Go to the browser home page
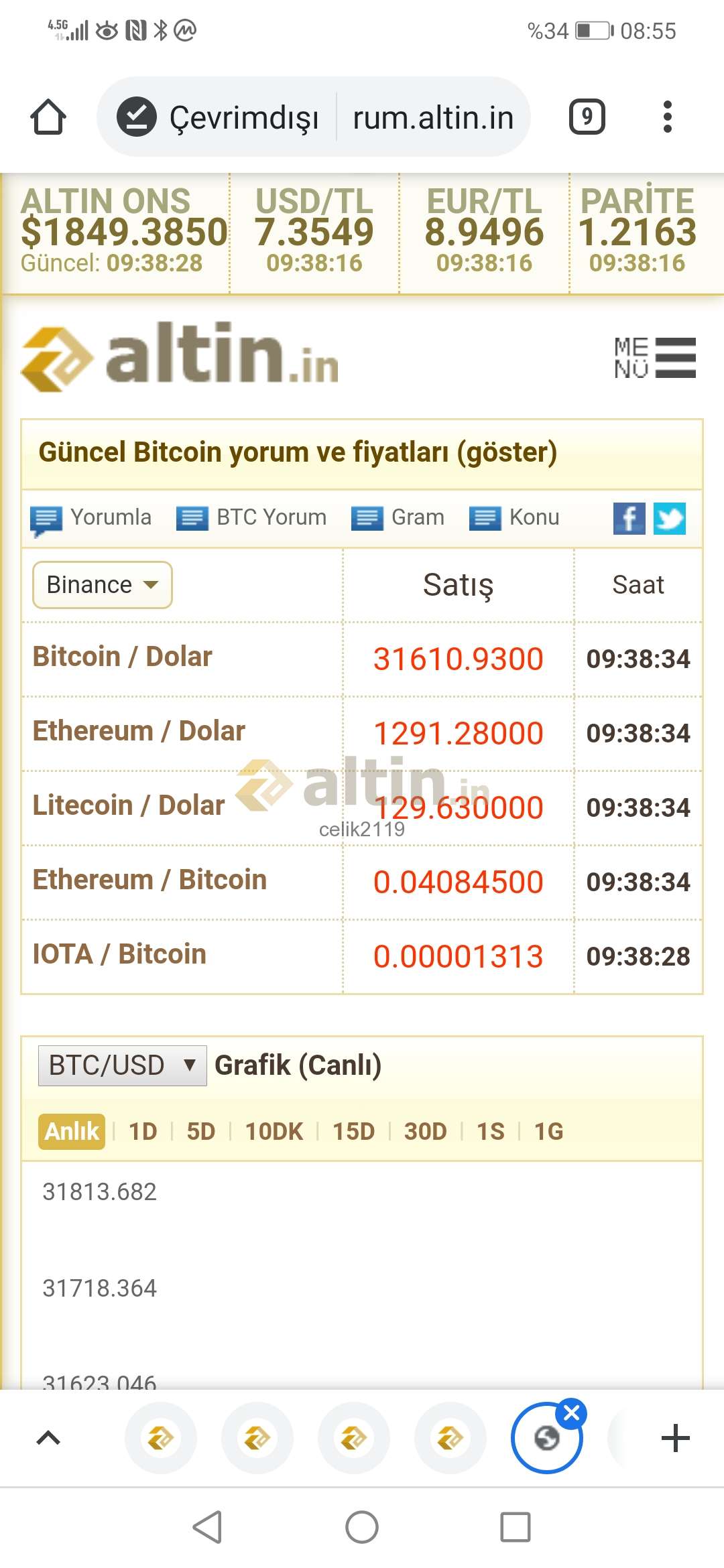The width and height of the screenshot is (724, 1568). click(x=48, y=117)
